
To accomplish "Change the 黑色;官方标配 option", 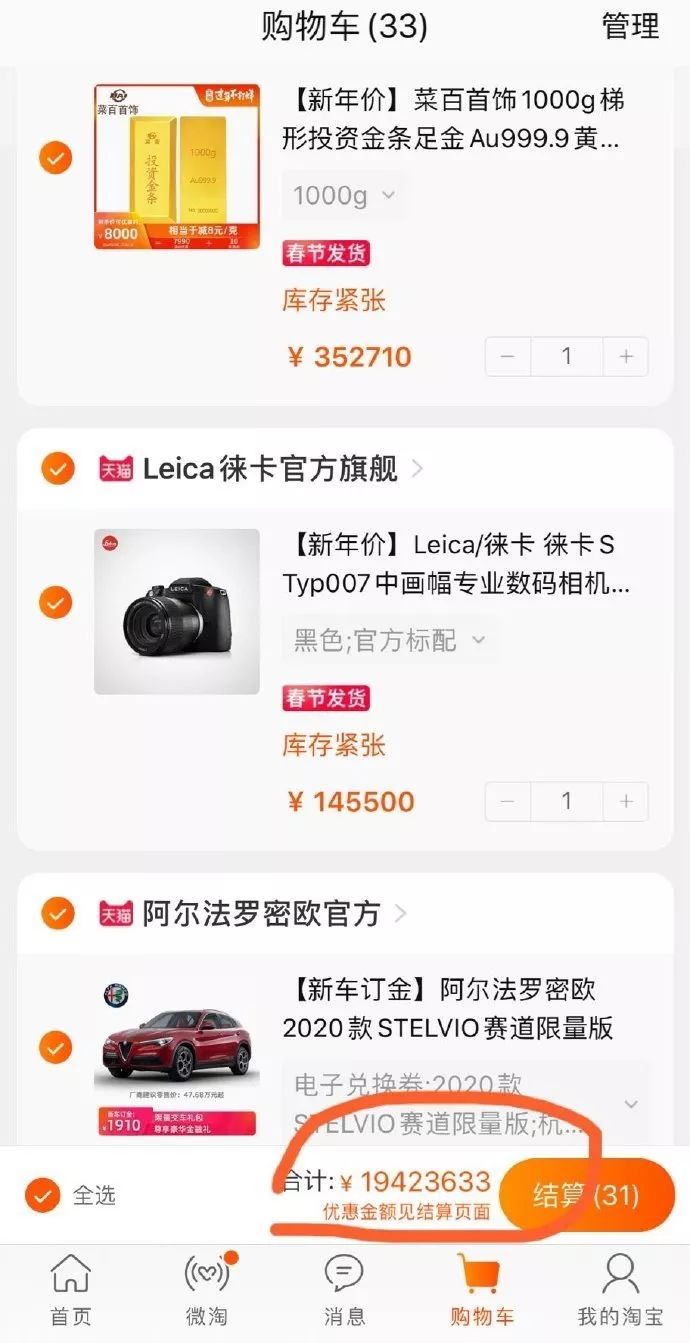I will coord(389,640).
